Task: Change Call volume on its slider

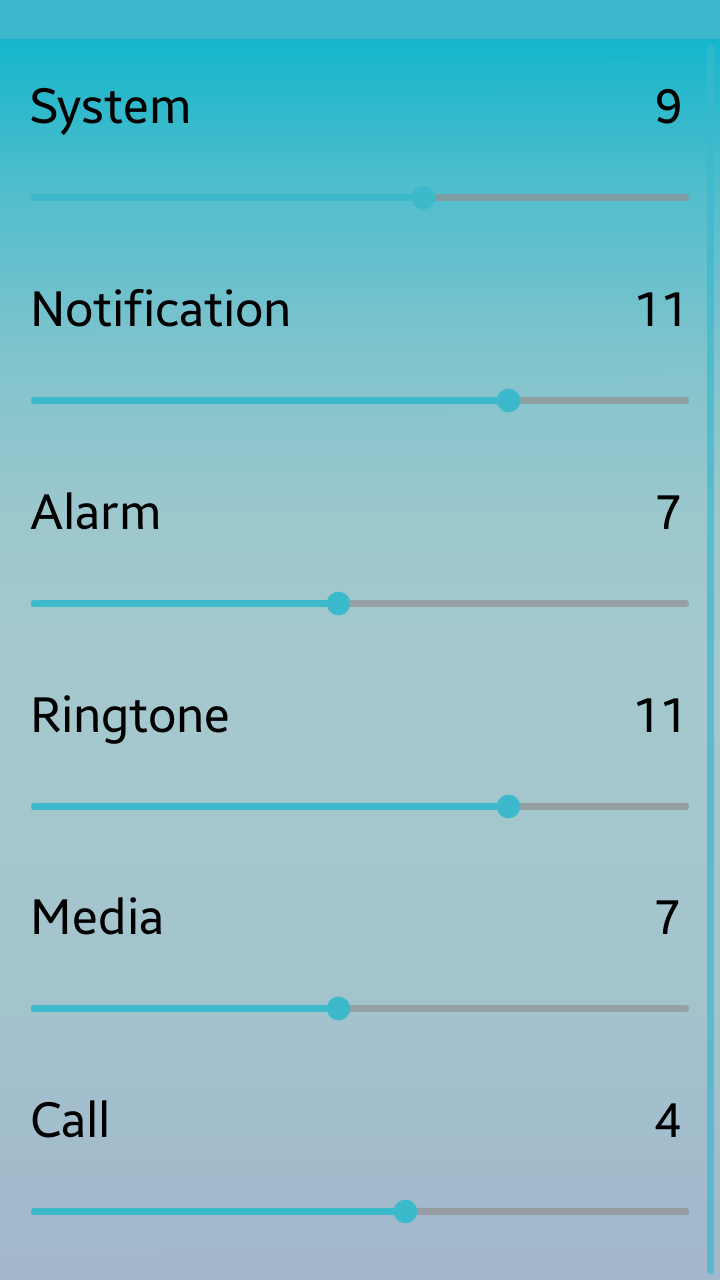Action: coord(360,1211)
